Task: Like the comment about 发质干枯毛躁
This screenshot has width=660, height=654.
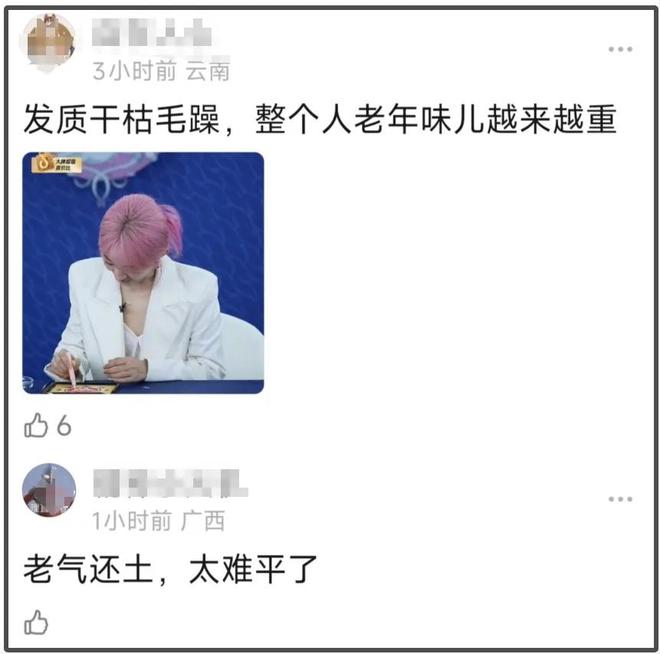Action: (x=36, y=426)
